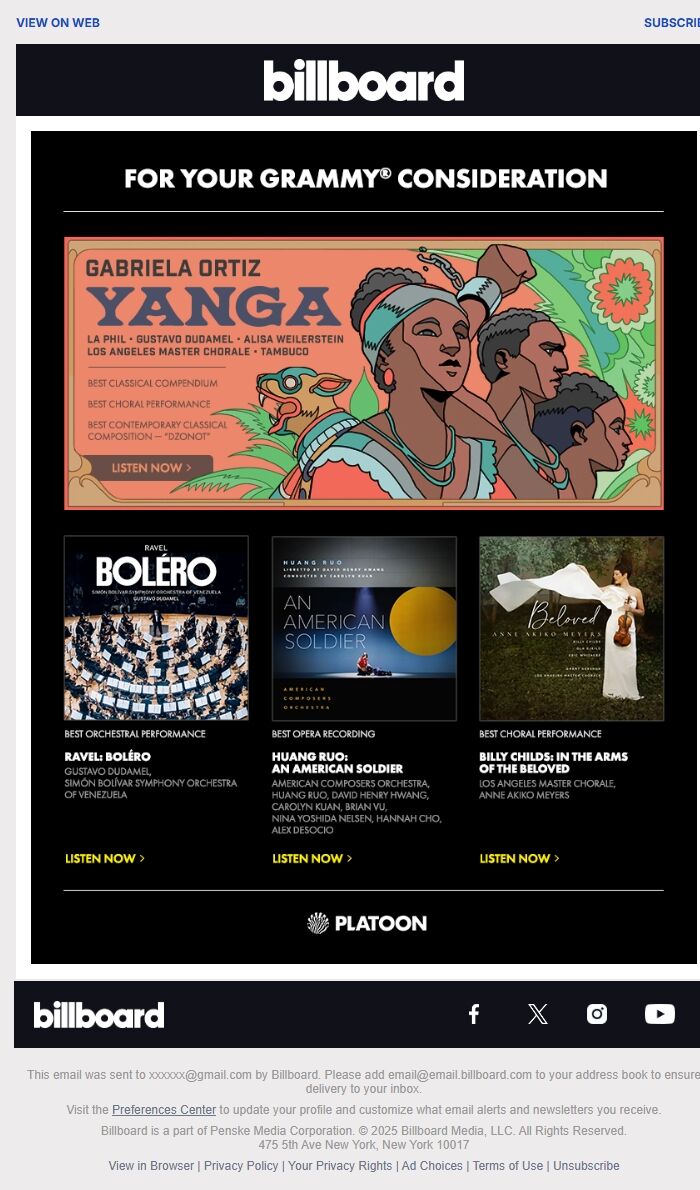
Task: Tap Listen Now under In the Arms of the Beloved
Action: 519,859
